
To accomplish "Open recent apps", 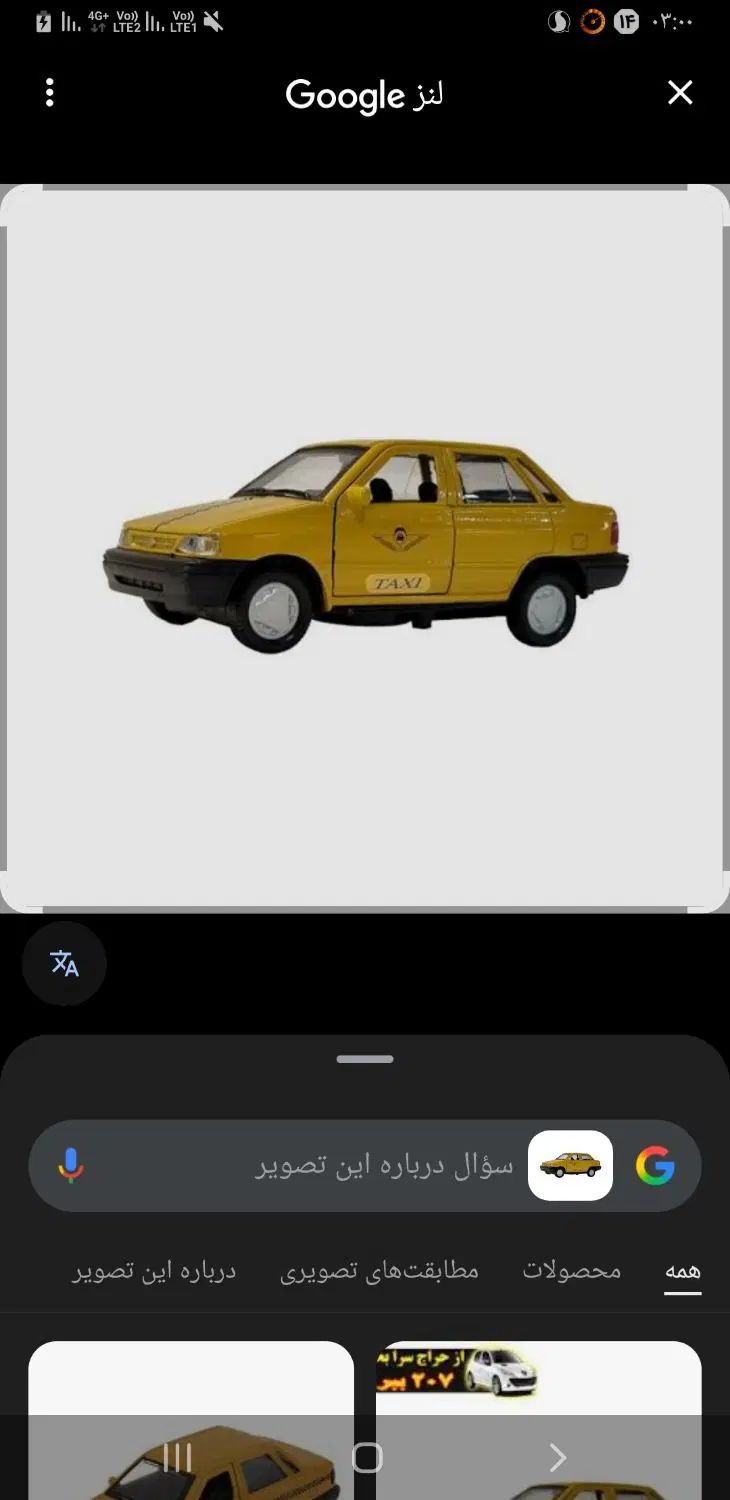I will 177,1457.
